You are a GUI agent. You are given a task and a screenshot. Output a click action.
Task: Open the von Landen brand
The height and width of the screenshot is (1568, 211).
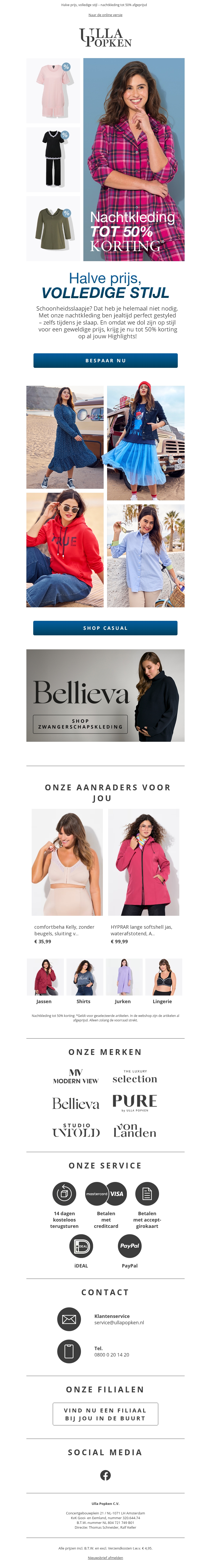(x=135, y=1130)
